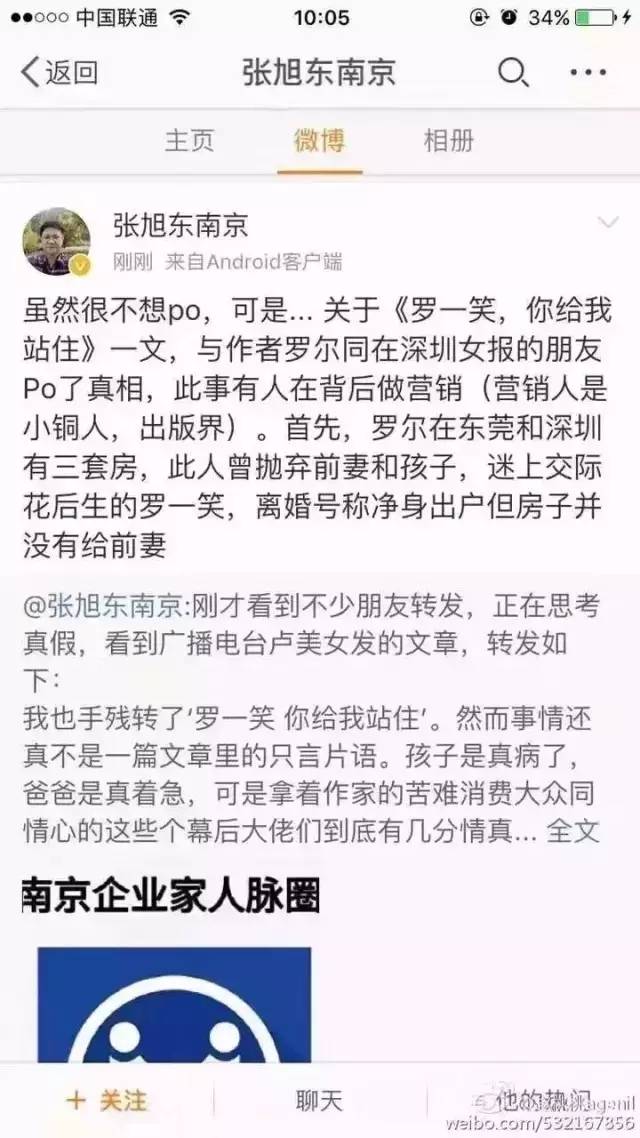Open the search magnifier icon

(512, 72)
